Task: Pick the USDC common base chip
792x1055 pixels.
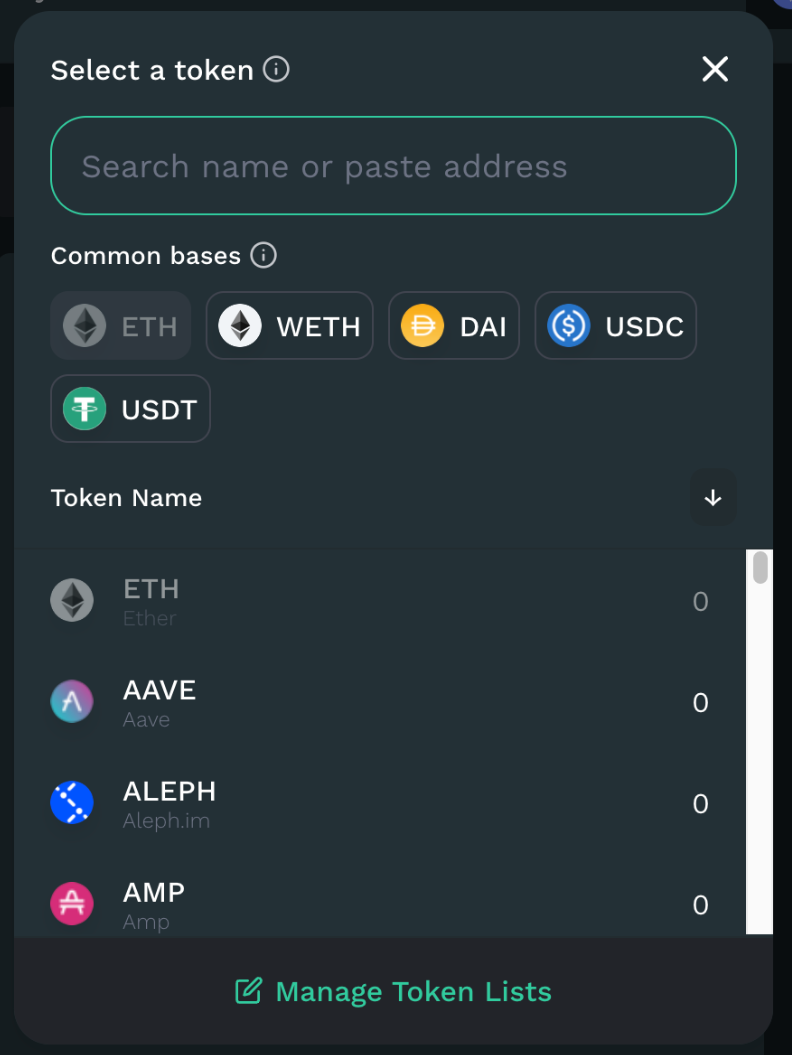Action: pos(615,326)
